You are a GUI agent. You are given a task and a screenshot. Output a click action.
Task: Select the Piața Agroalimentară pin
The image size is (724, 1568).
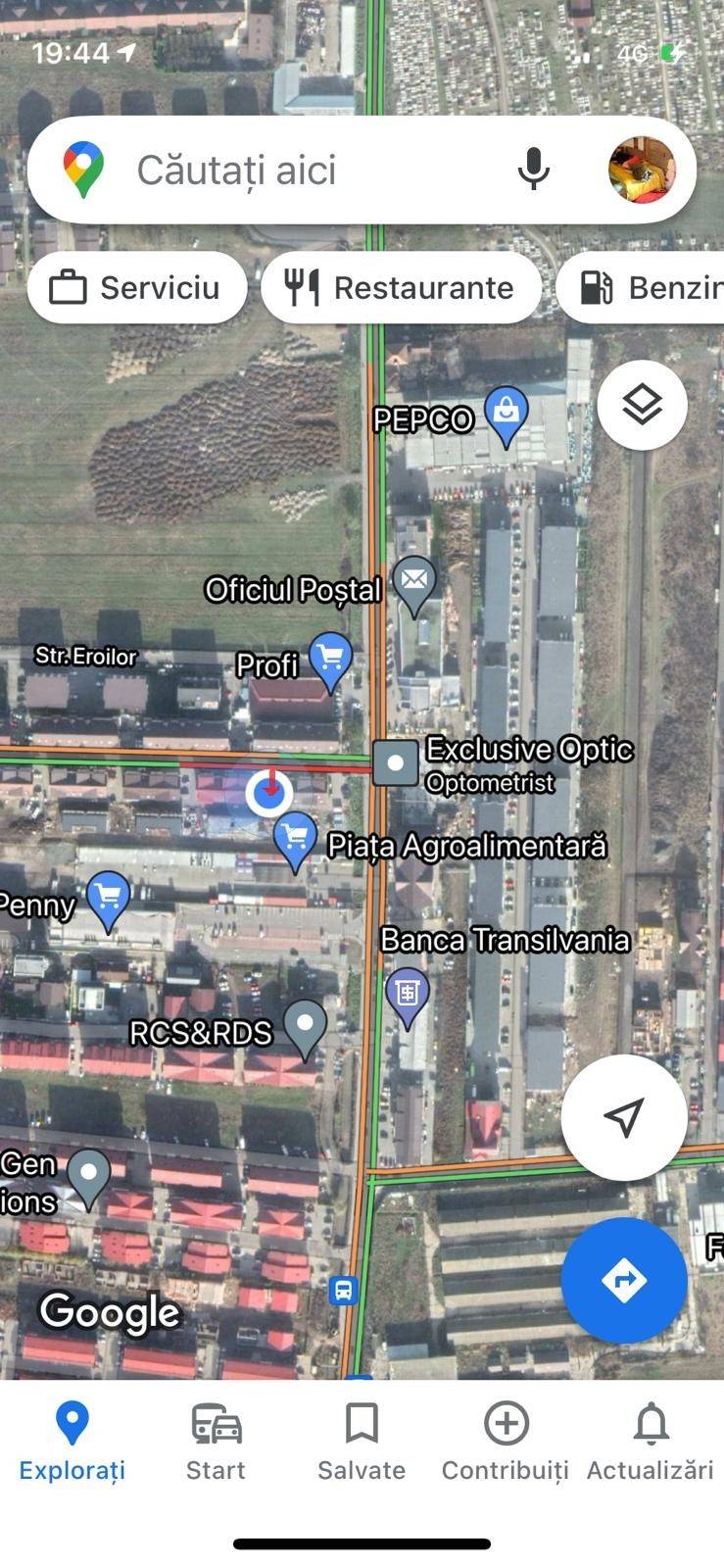tap(295, 838)
